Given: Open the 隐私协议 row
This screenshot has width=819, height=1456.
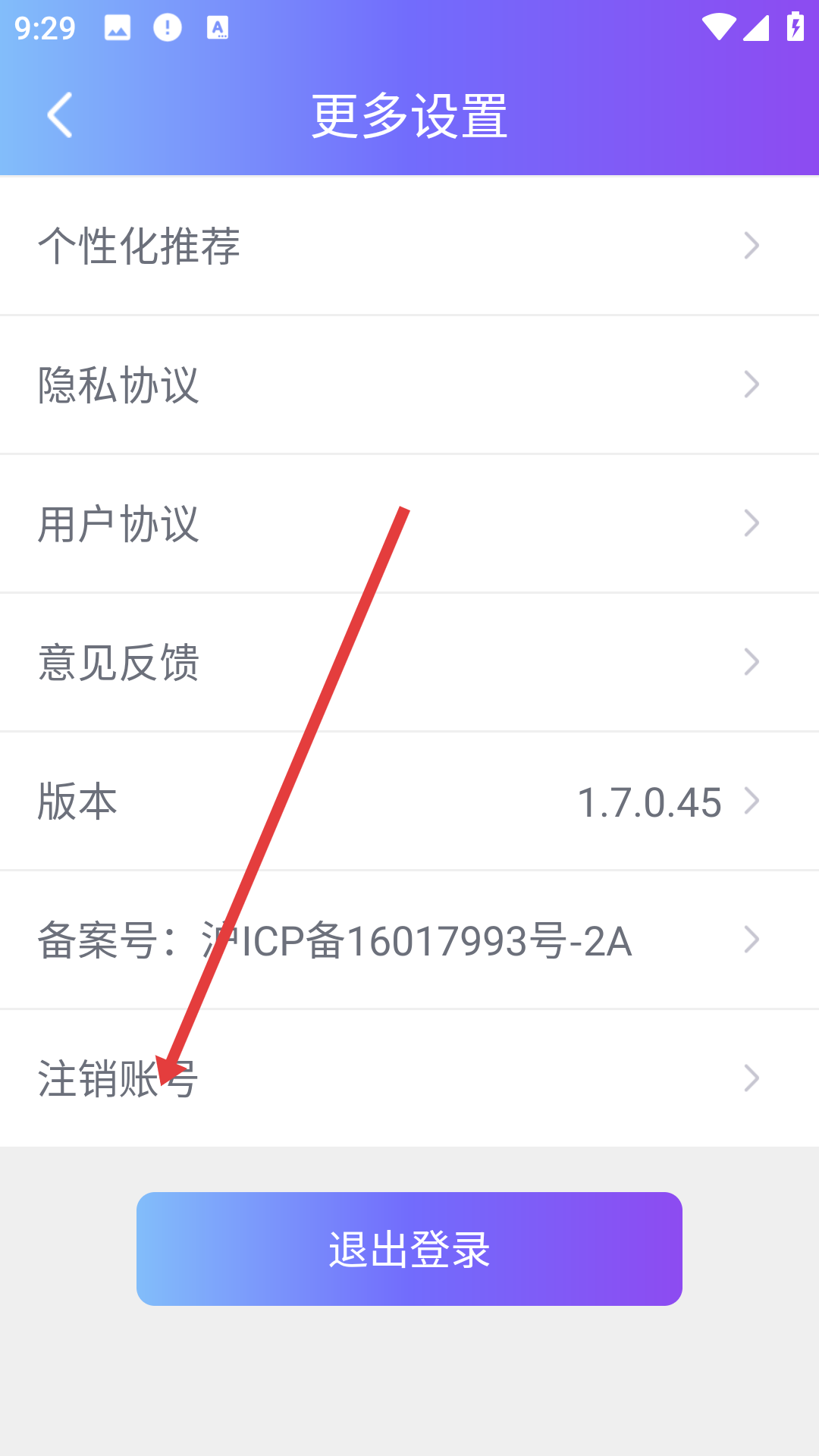Looking at the screenshot, I should point(409,384).
